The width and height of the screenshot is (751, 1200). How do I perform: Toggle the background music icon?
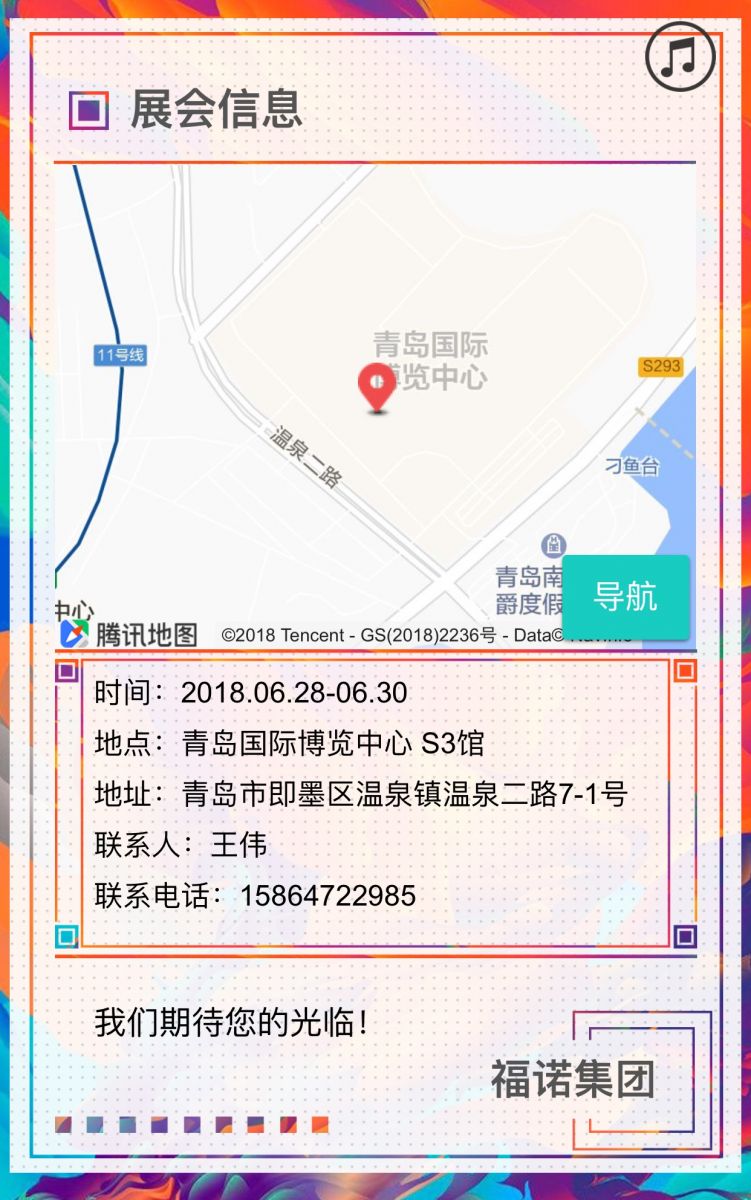pos(680,57)
